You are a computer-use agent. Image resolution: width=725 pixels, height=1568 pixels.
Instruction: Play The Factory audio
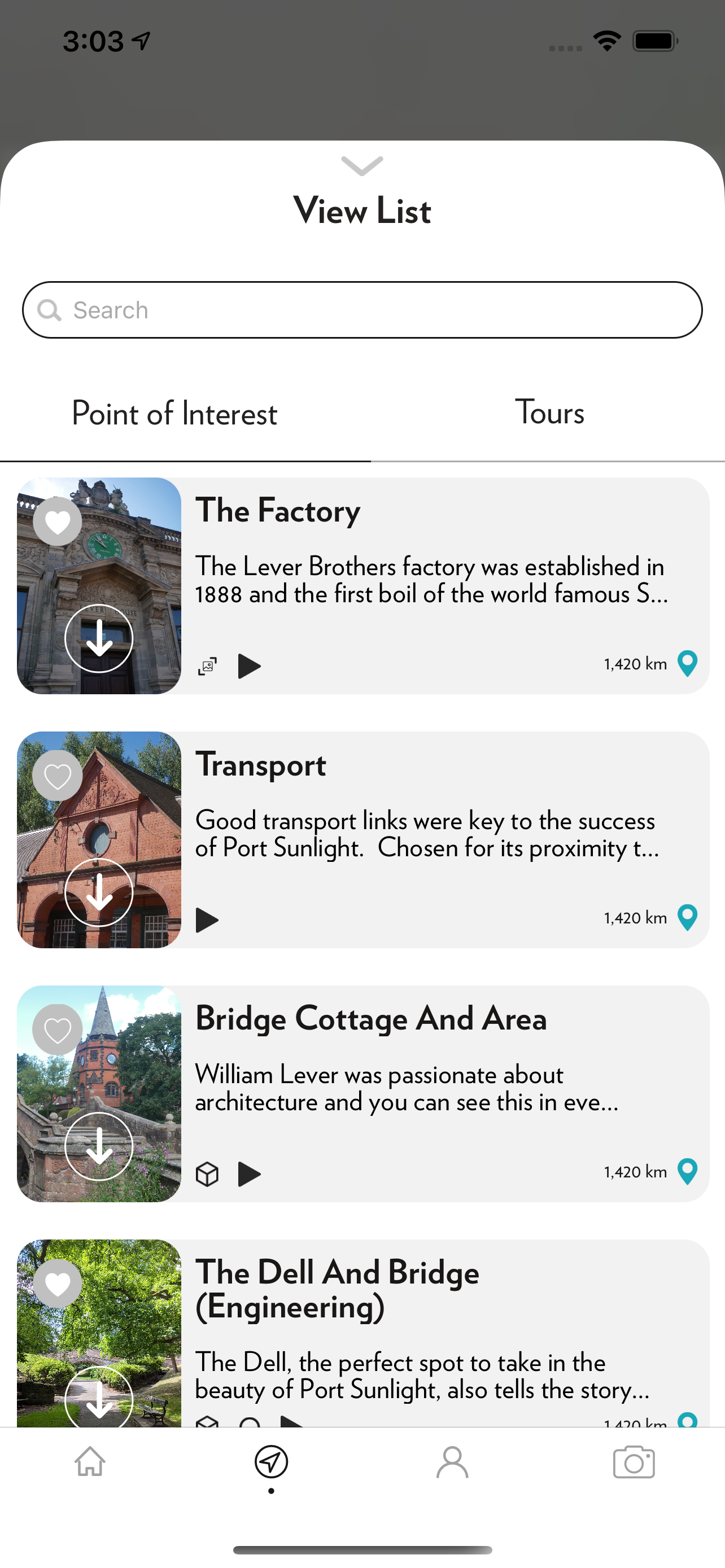[x=249, y=666]
